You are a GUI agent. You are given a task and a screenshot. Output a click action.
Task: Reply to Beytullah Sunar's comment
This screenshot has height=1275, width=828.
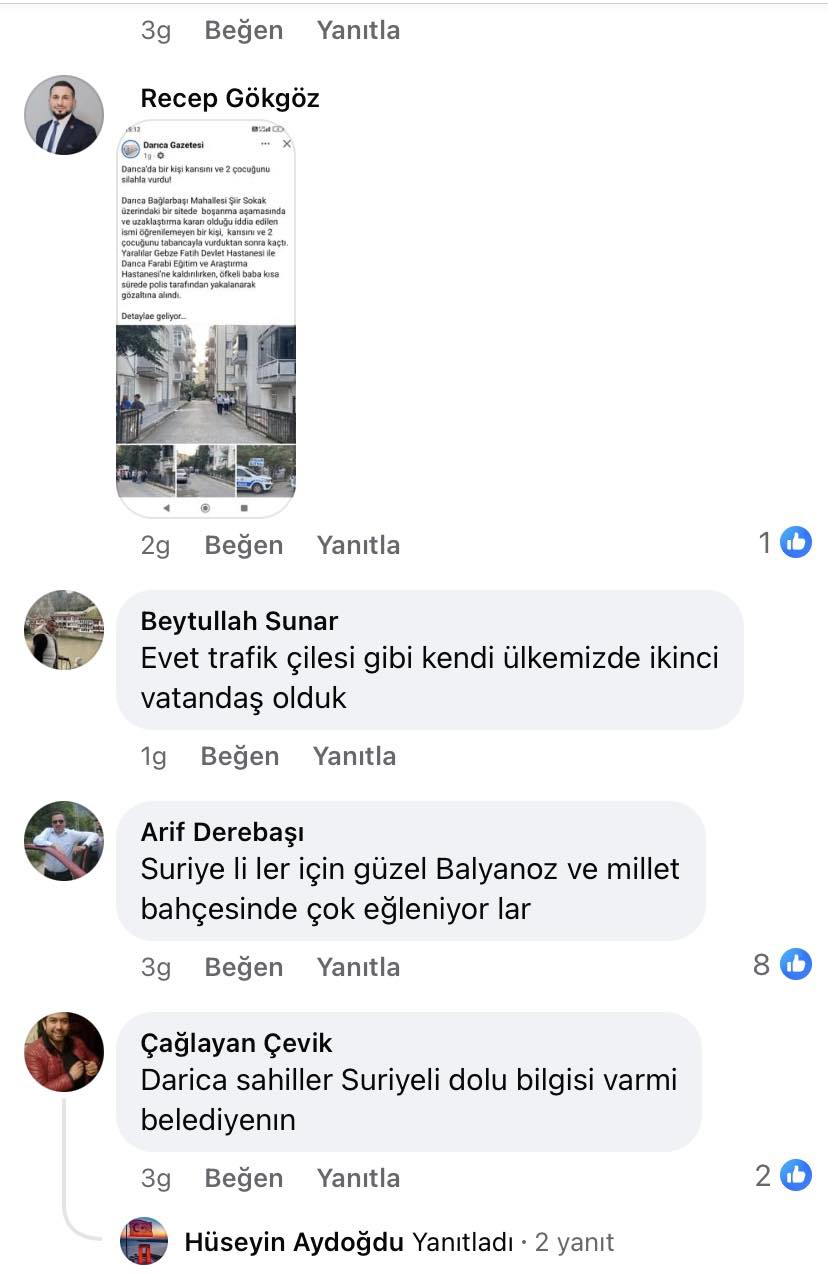click(x=354, y=756)
